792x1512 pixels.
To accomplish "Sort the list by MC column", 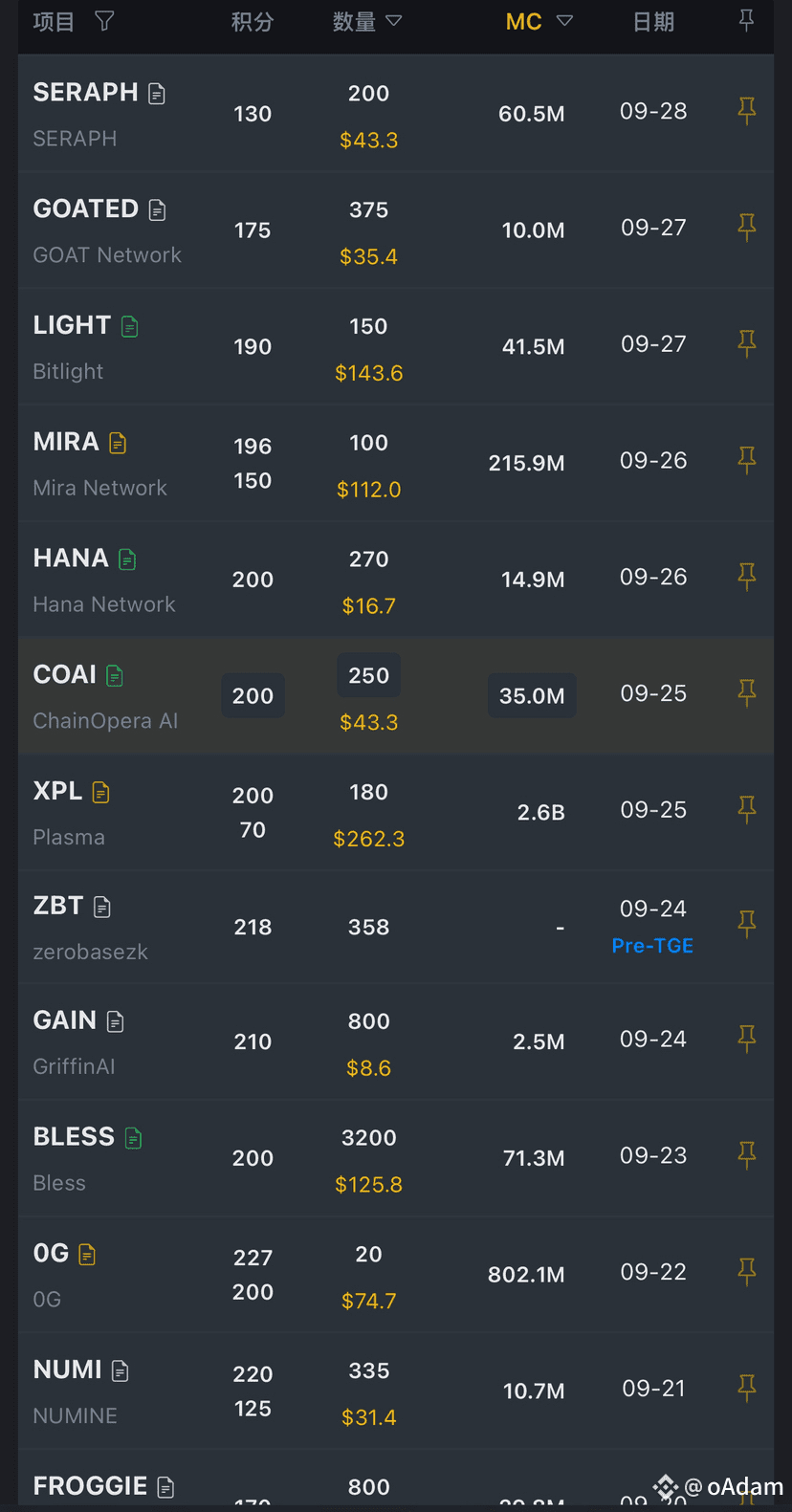I will [539, 21].
